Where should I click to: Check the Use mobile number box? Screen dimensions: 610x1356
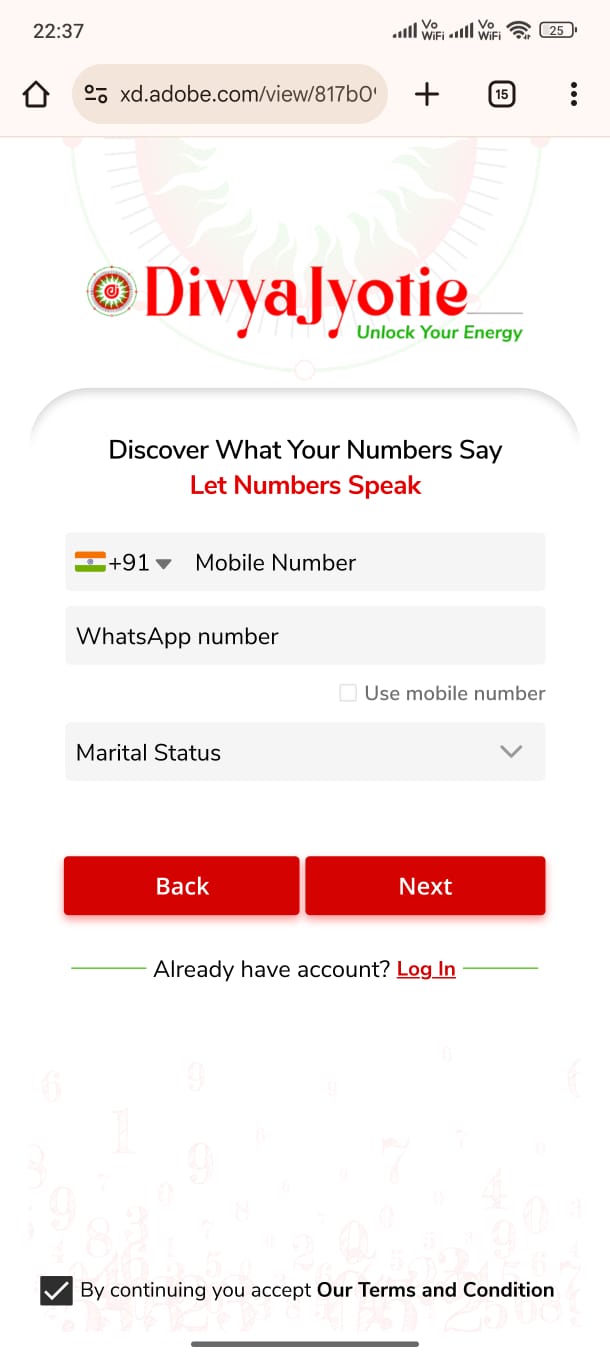click(348, 693)
